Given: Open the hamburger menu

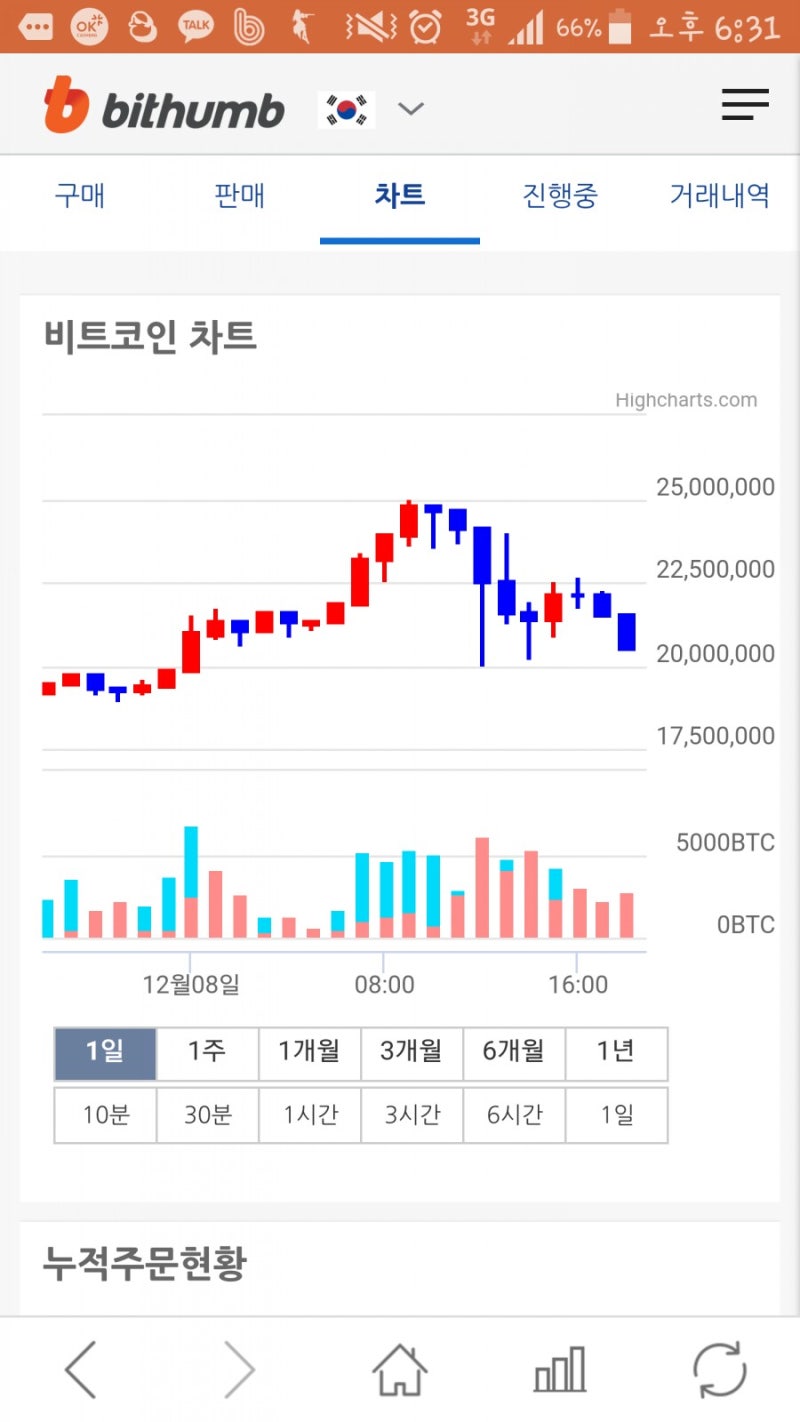Looking at the screenshot, I should (x=744, y=104).
